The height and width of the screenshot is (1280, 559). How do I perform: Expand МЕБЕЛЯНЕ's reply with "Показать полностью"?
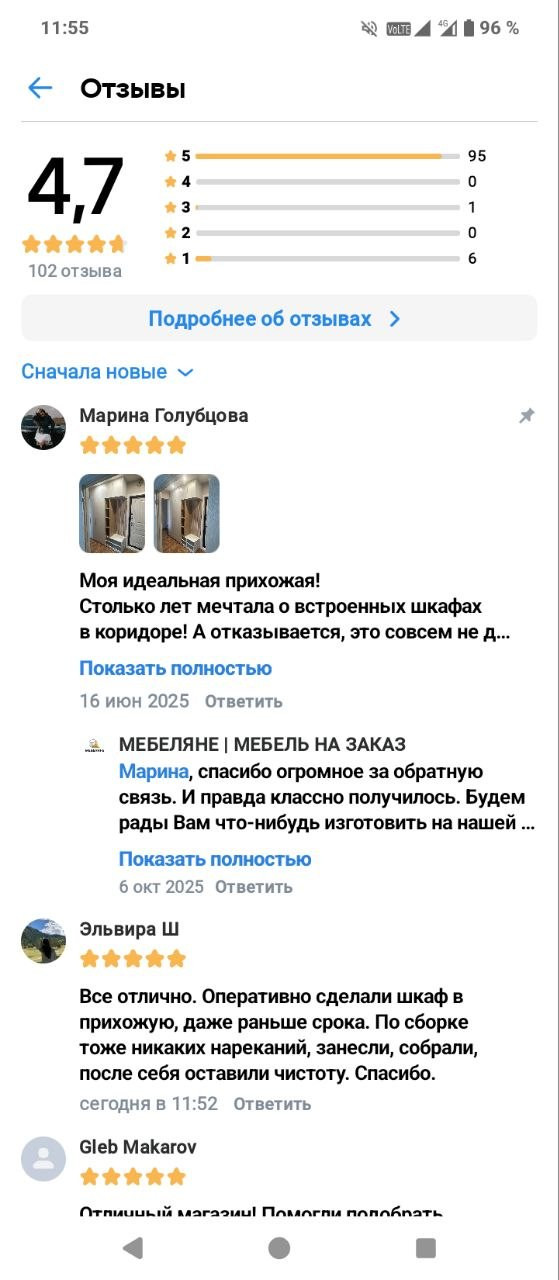[x=215, y=859]
